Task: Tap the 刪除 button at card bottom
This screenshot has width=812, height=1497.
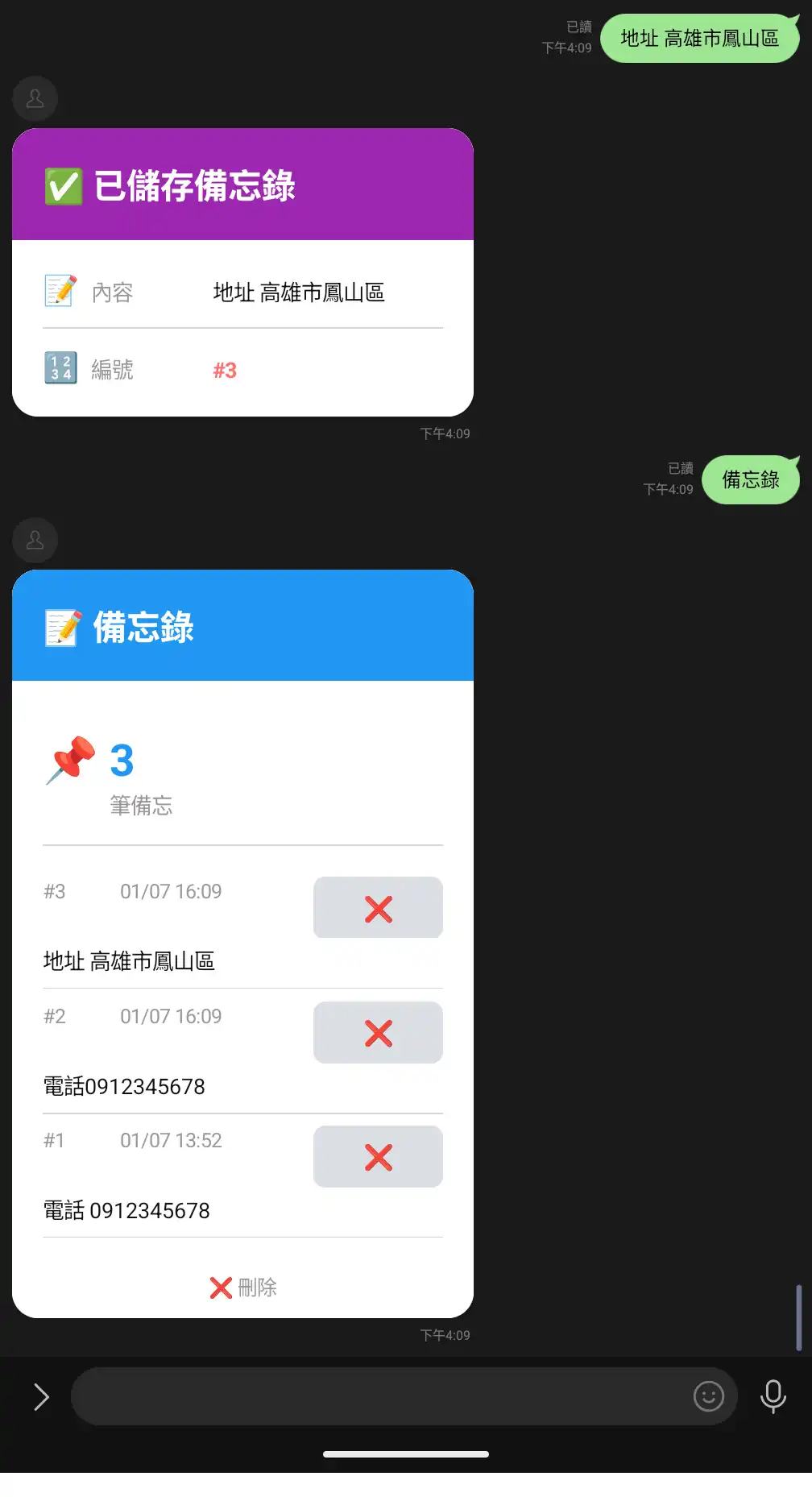Action: tap(243, 1288)
